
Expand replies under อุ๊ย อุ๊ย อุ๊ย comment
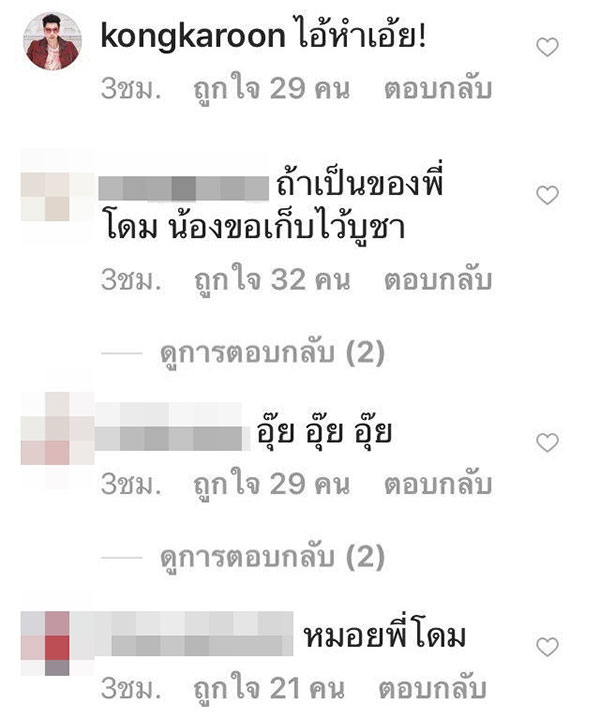point(272,557)
